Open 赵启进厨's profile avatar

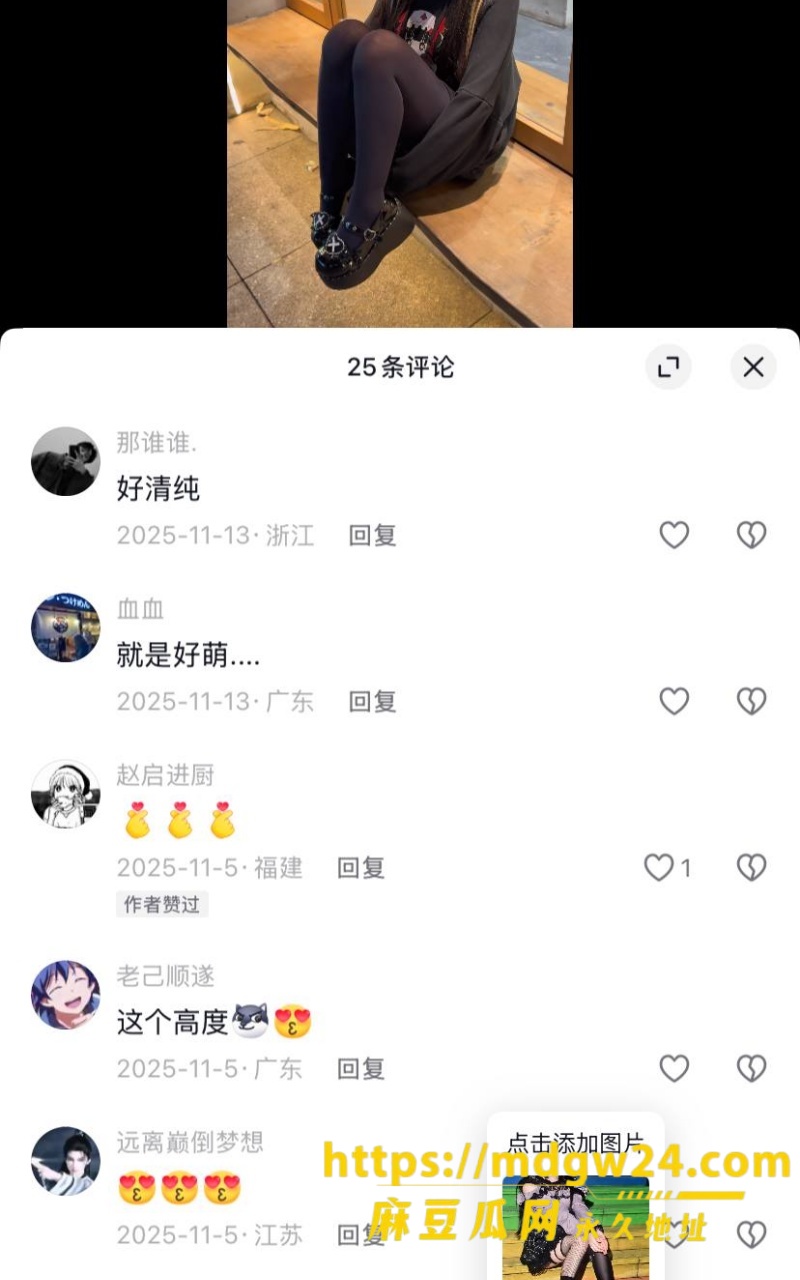(x=66, y=794)
